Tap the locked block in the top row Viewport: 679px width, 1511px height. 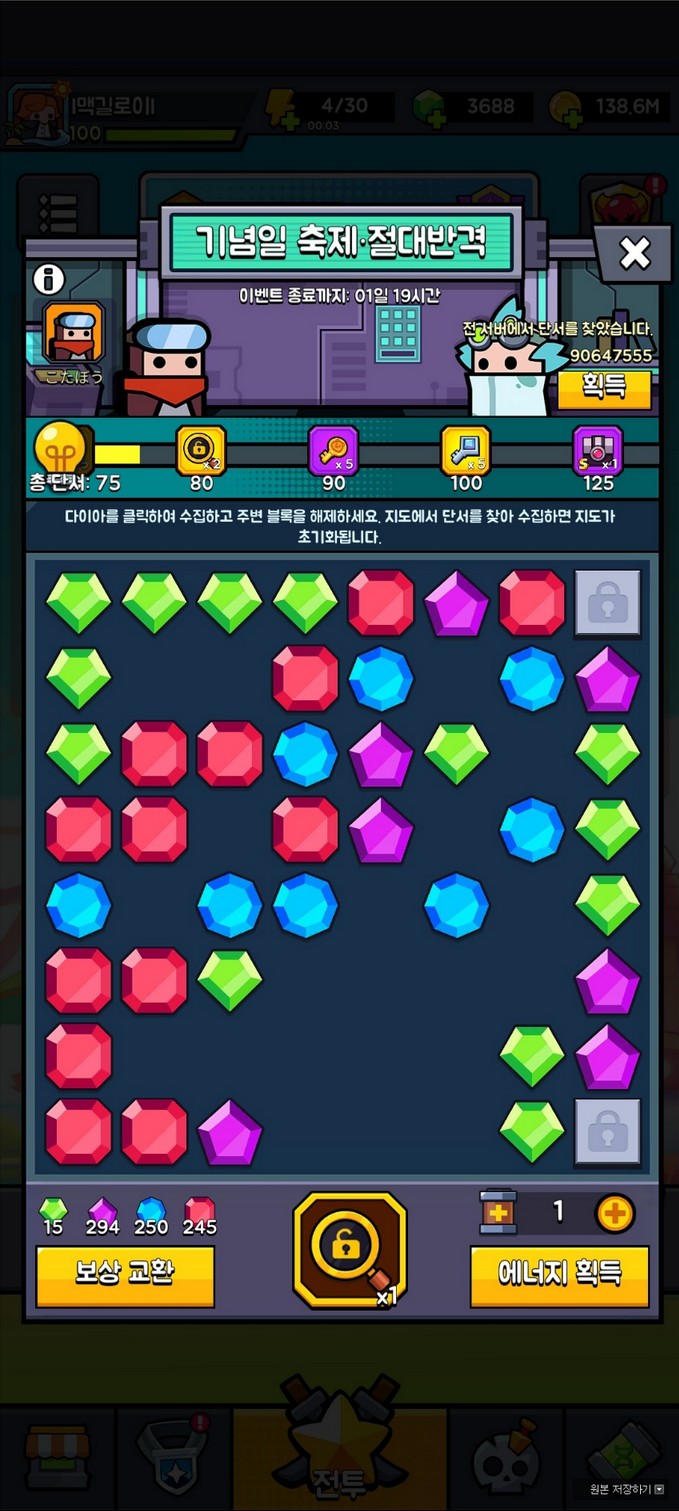pos(607,603)
